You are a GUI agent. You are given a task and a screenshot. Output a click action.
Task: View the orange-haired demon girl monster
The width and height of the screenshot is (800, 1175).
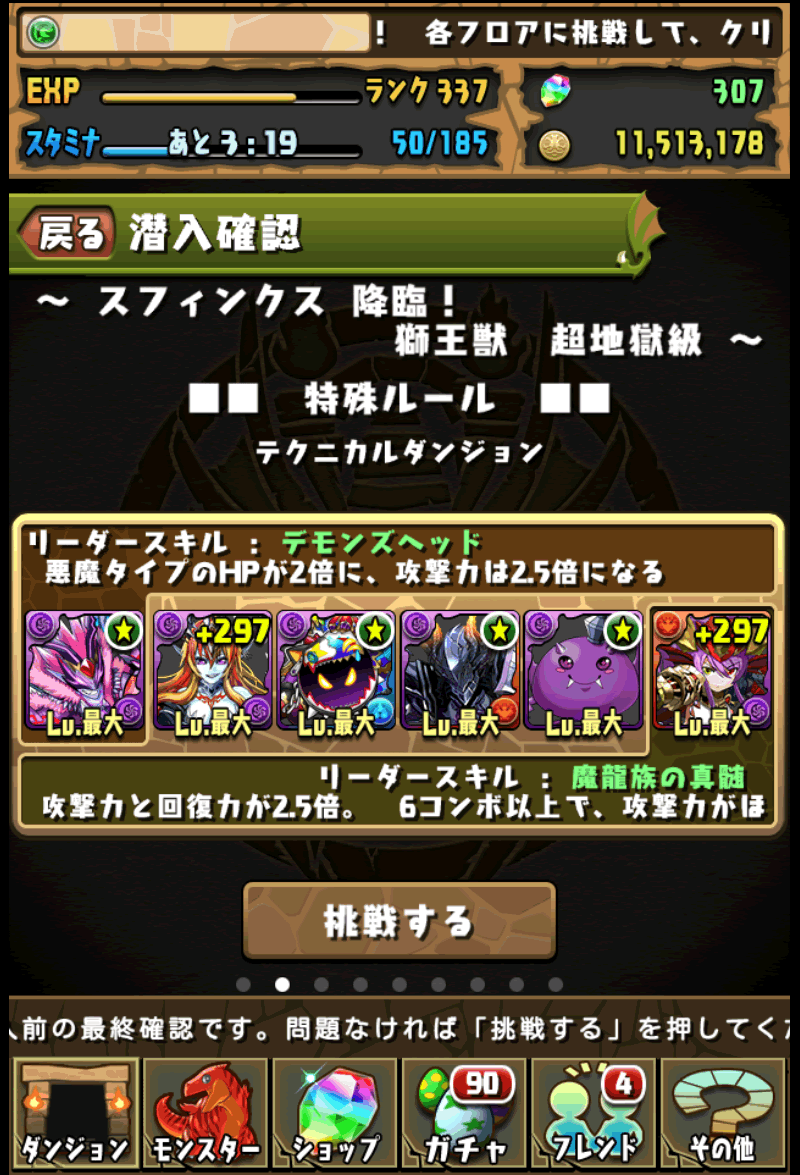pos(210,674)
